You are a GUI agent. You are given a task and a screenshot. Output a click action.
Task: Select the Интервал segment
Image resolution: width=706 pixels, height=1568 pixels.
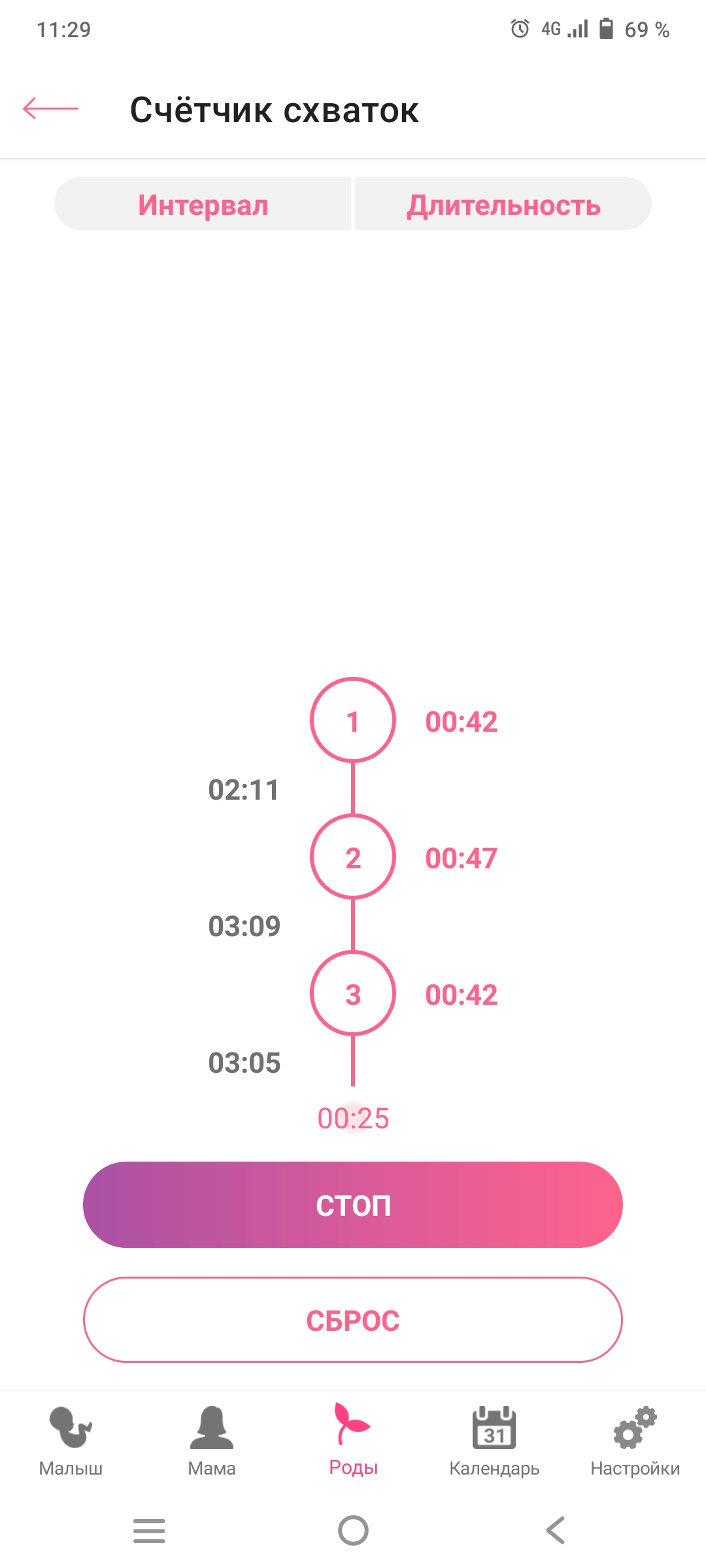(x=203, y=204)
